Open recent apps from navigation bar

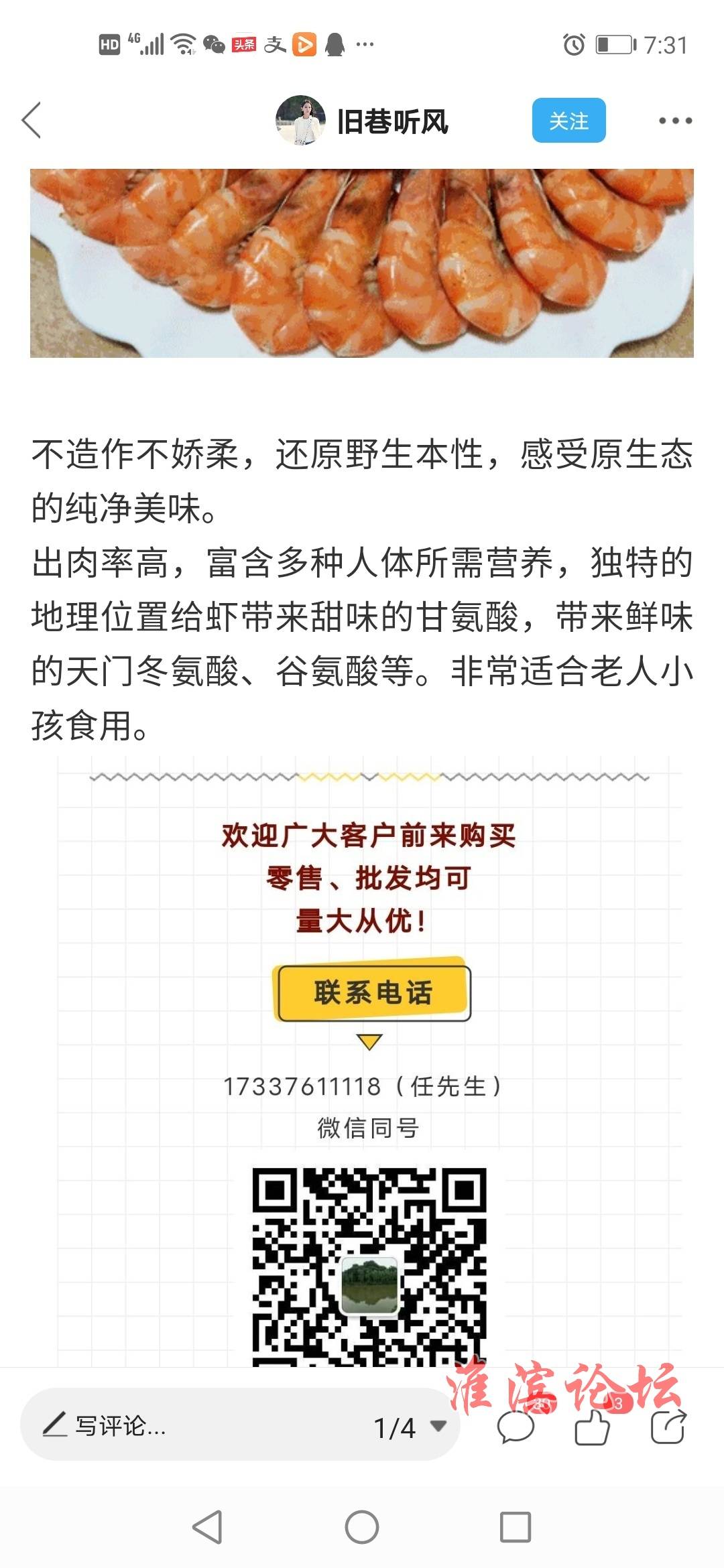(516, 1528)
